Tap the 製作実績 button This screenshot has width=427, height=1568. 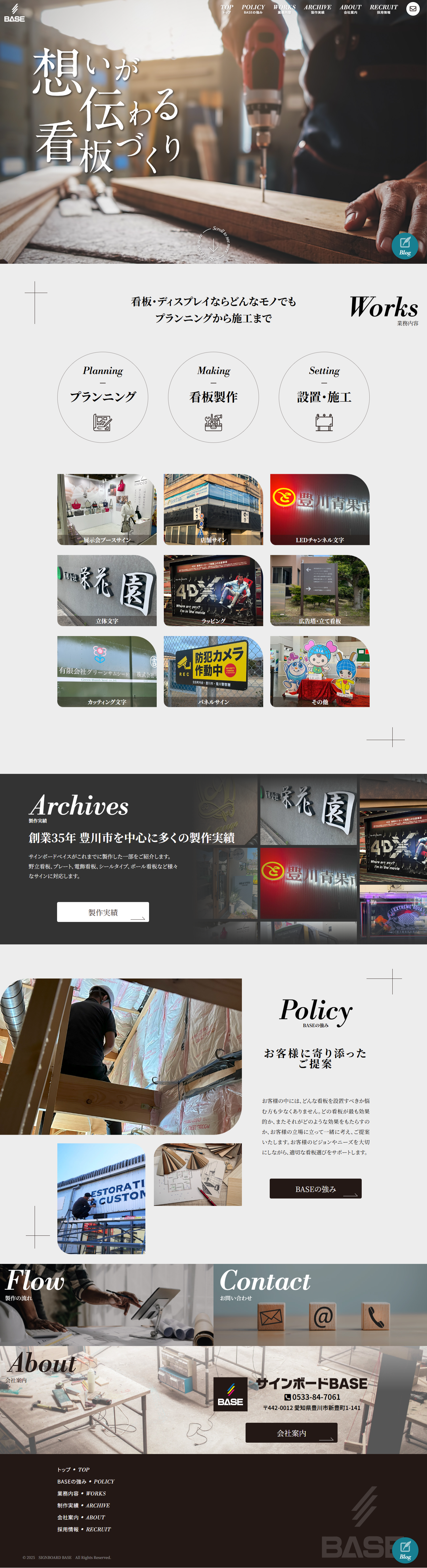[103, 912]
